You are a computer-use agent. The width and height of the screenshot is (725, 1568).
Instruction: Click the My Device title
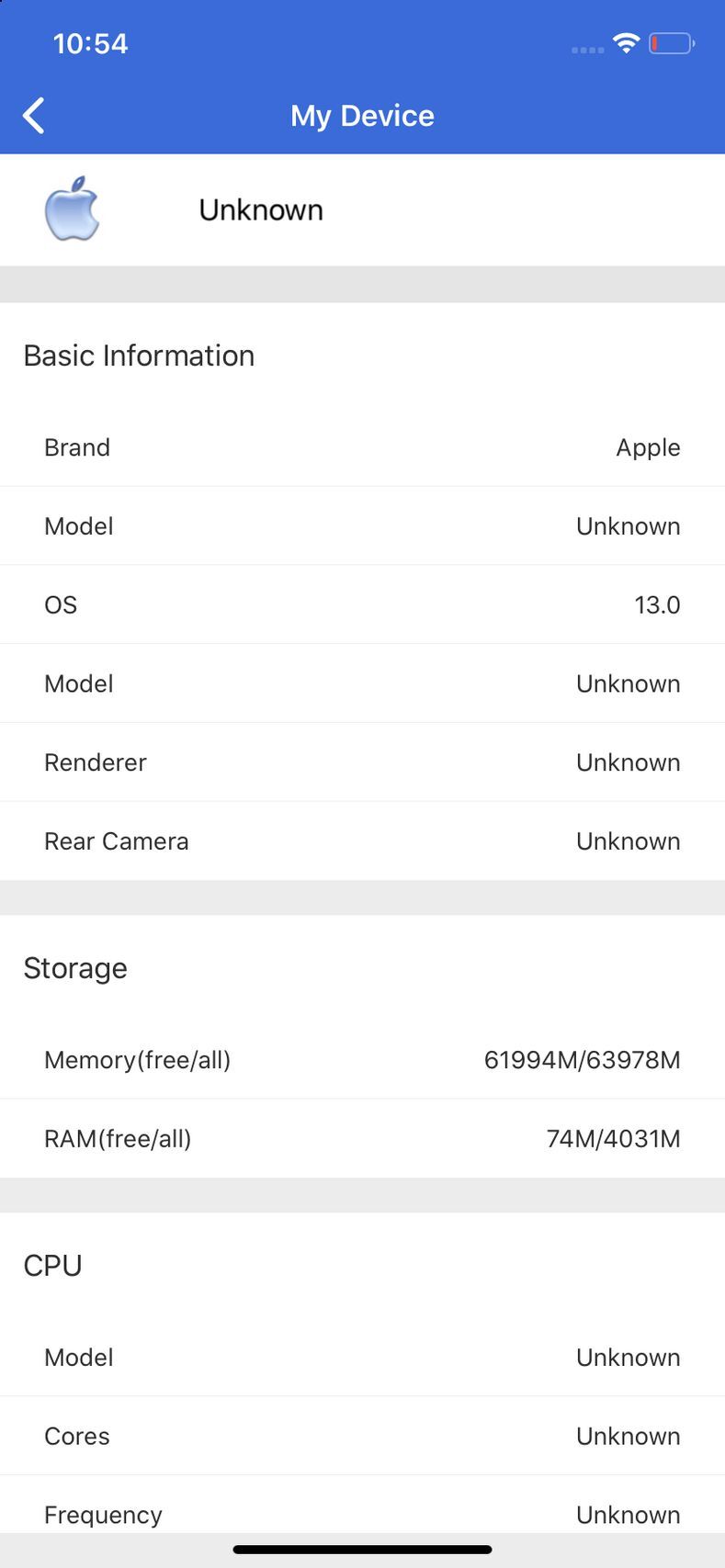(362, 116)
